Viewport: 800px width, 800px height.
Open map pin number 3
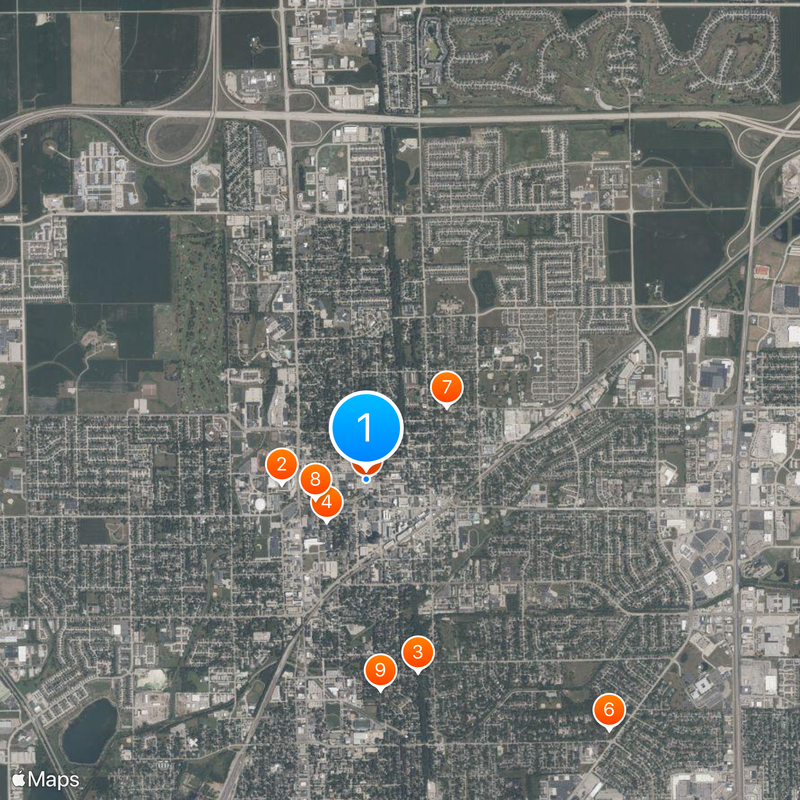[x=418, y=653]
